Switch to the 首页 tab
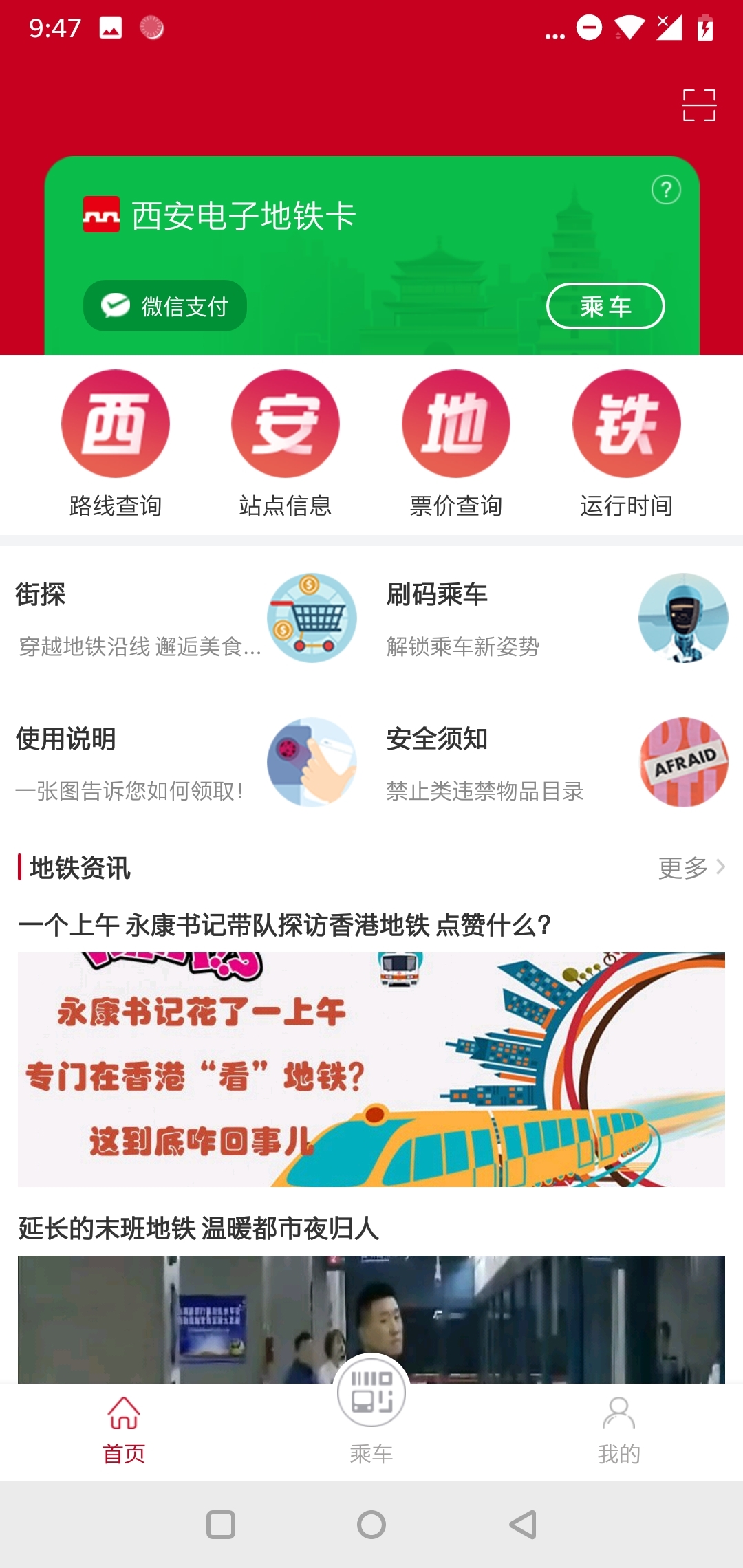This screenshot has width=743, height=1568. pyautogui.click(x=124, y=1432)
